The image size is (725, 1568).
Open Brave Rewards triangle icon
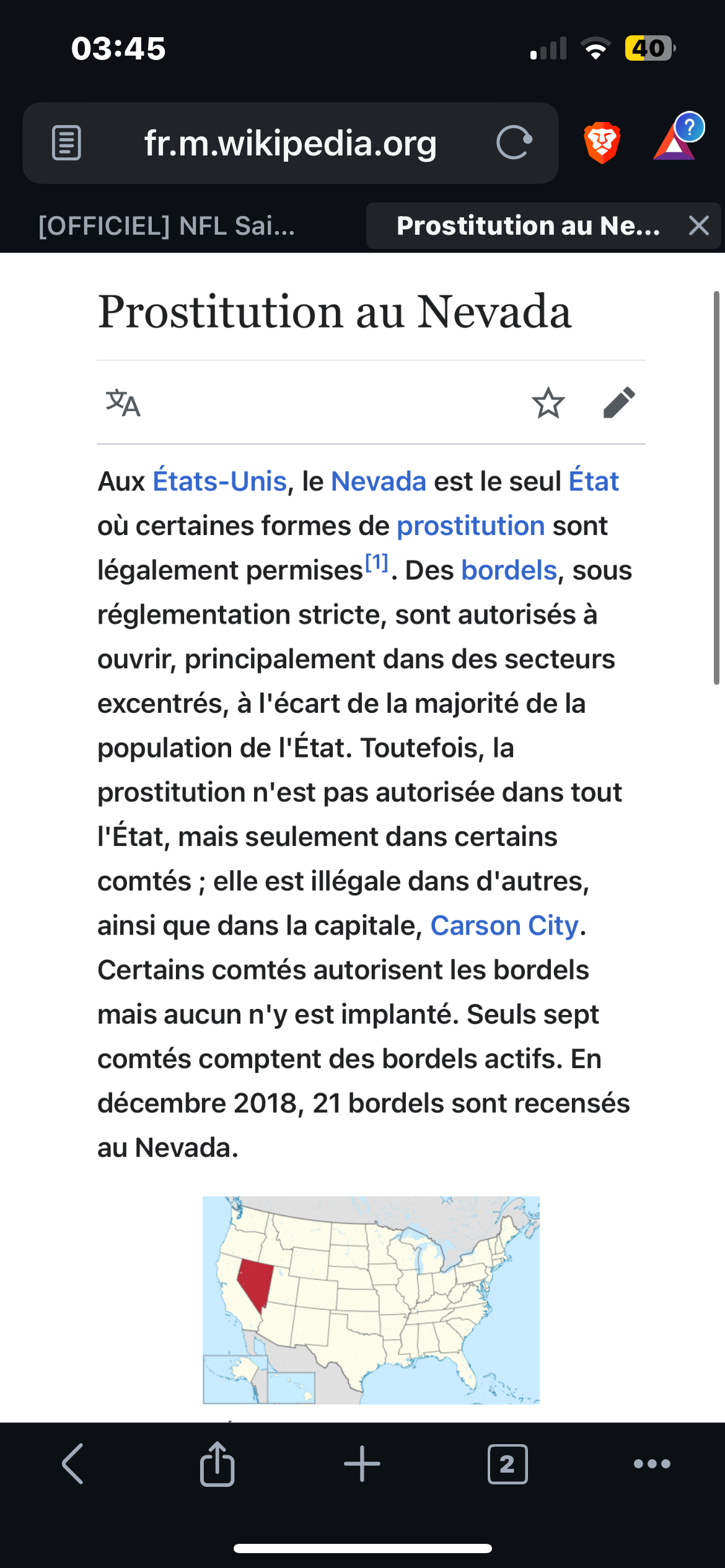(x=676, y=137)
